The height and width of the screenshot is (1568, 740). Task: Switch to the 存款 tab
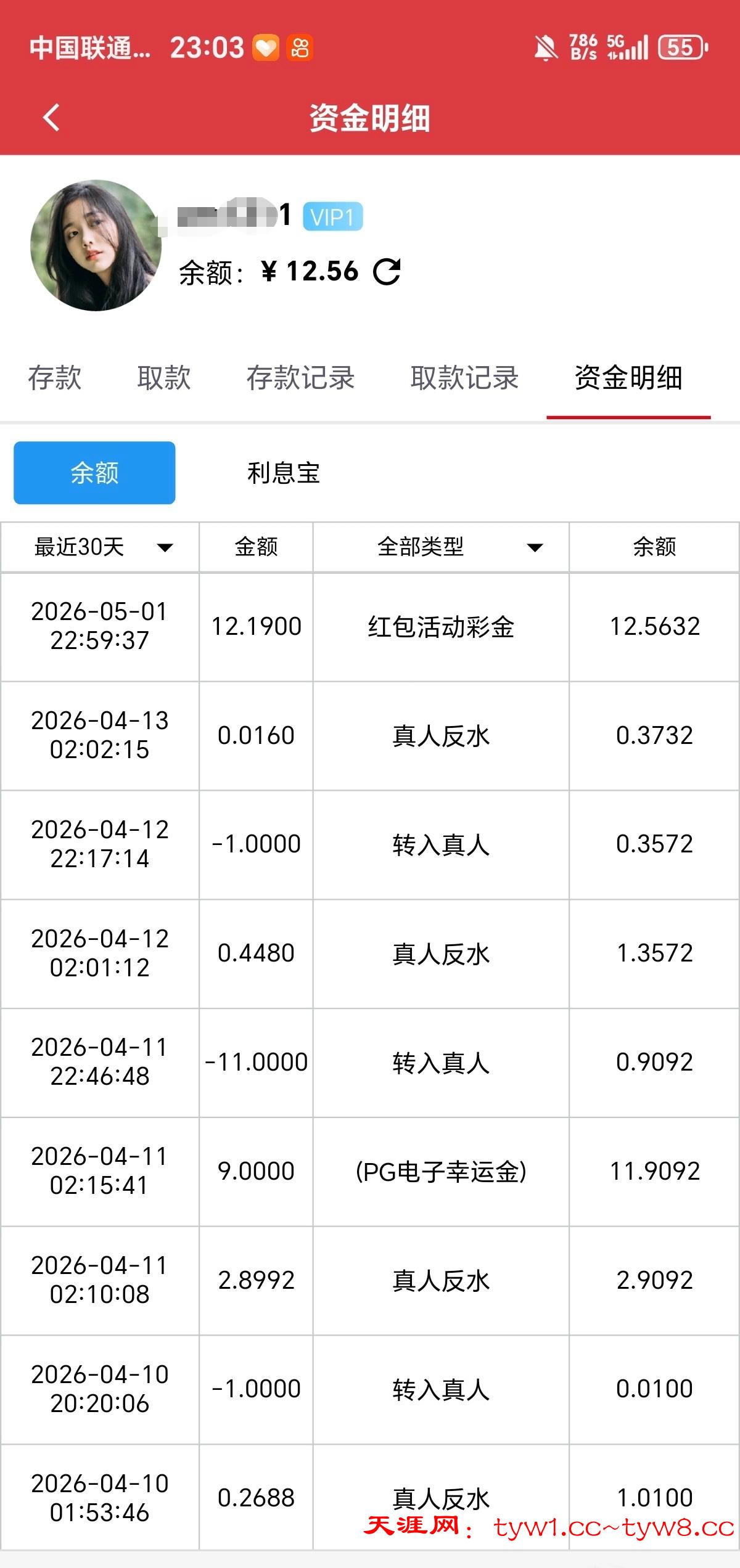pos(55,377)
